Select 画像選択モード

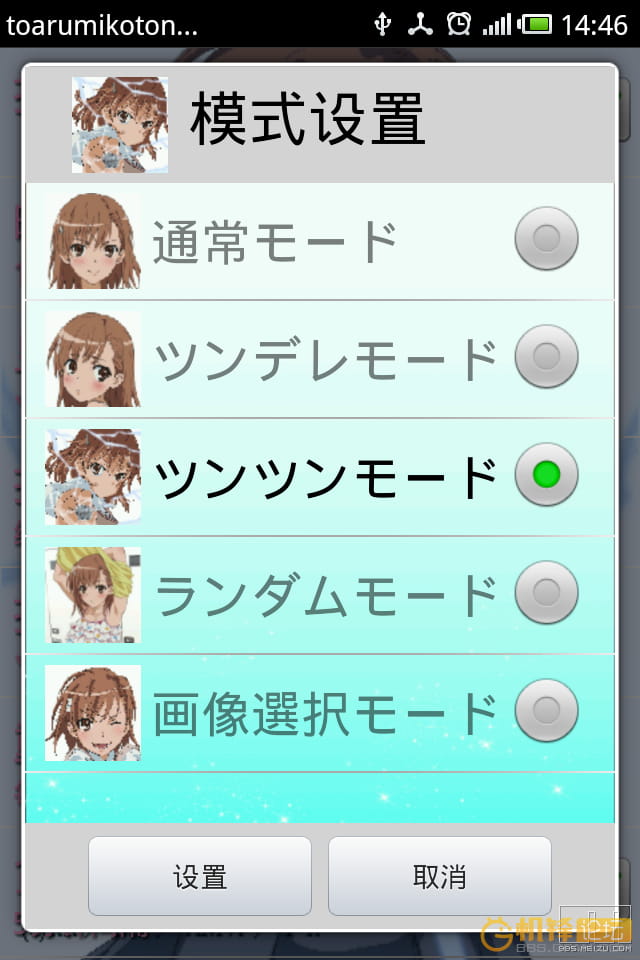click(546, 711)
